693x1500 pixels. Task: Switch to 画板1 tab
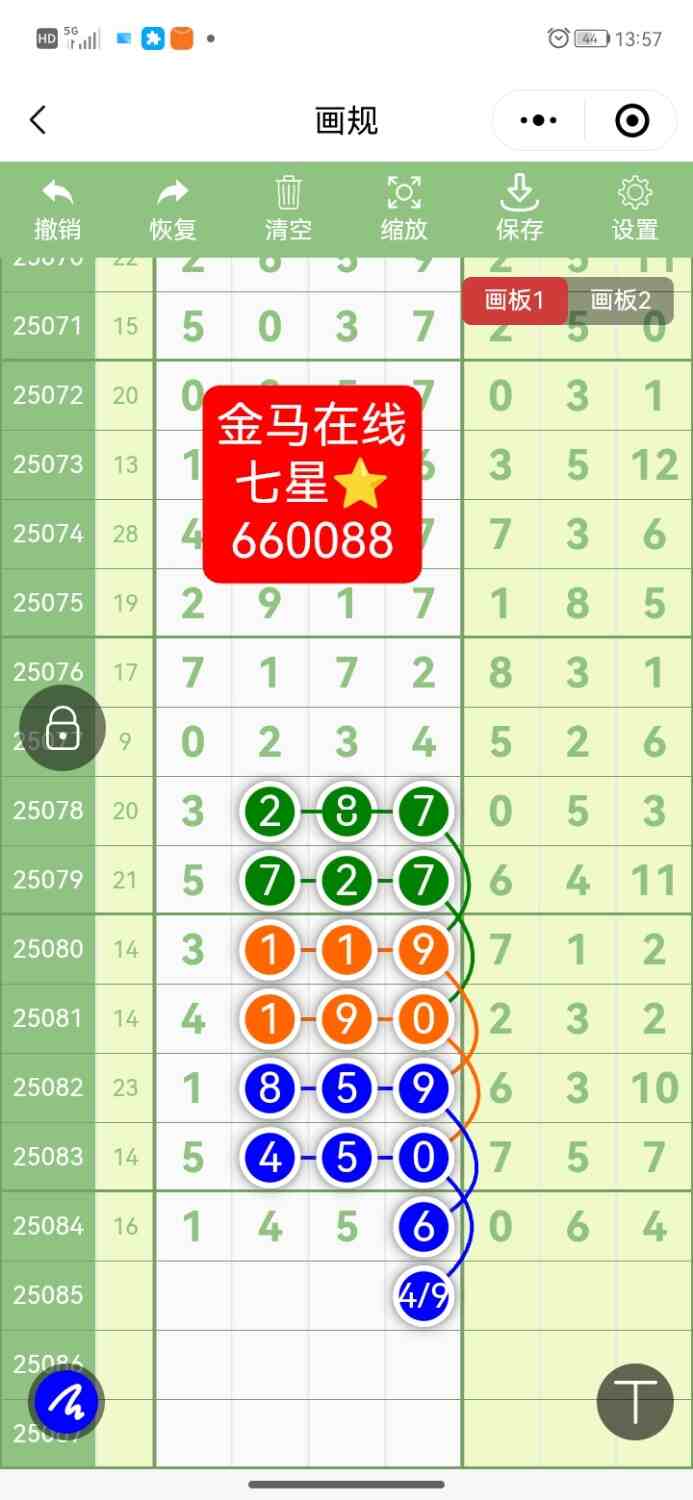coord(514,301)
